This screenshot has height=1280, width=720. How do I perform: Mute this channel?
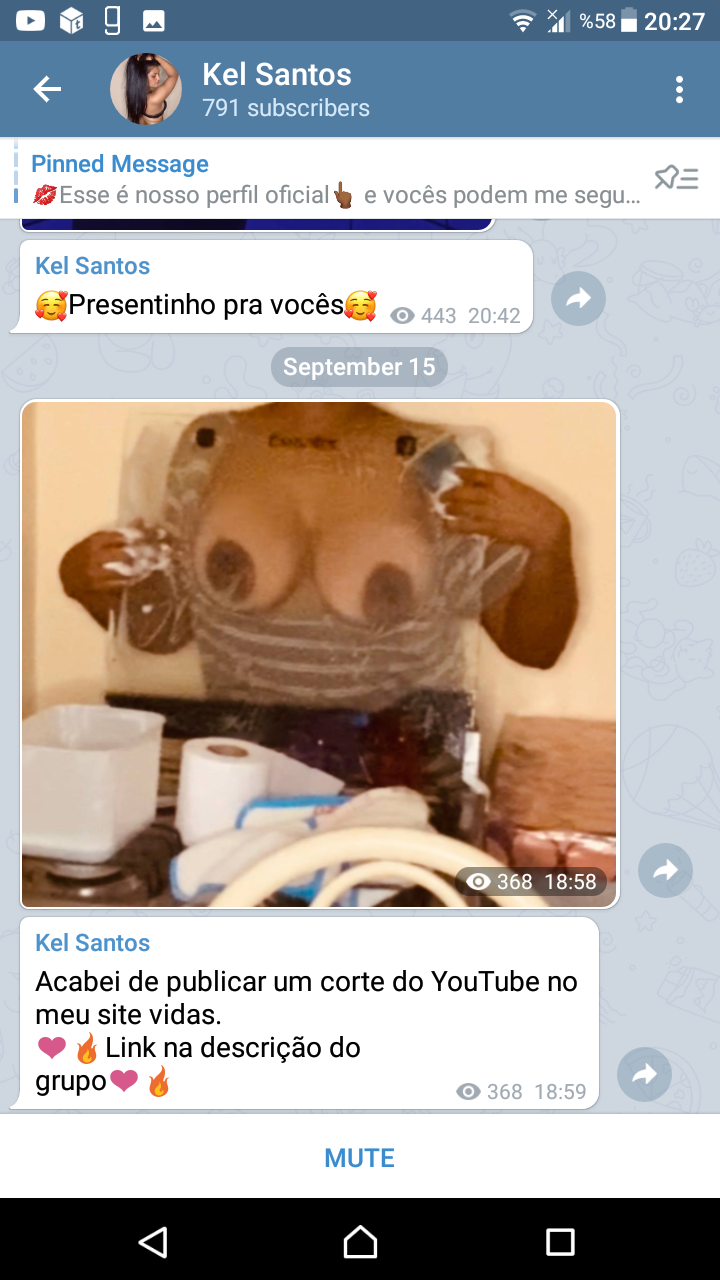pos(359,1158)
